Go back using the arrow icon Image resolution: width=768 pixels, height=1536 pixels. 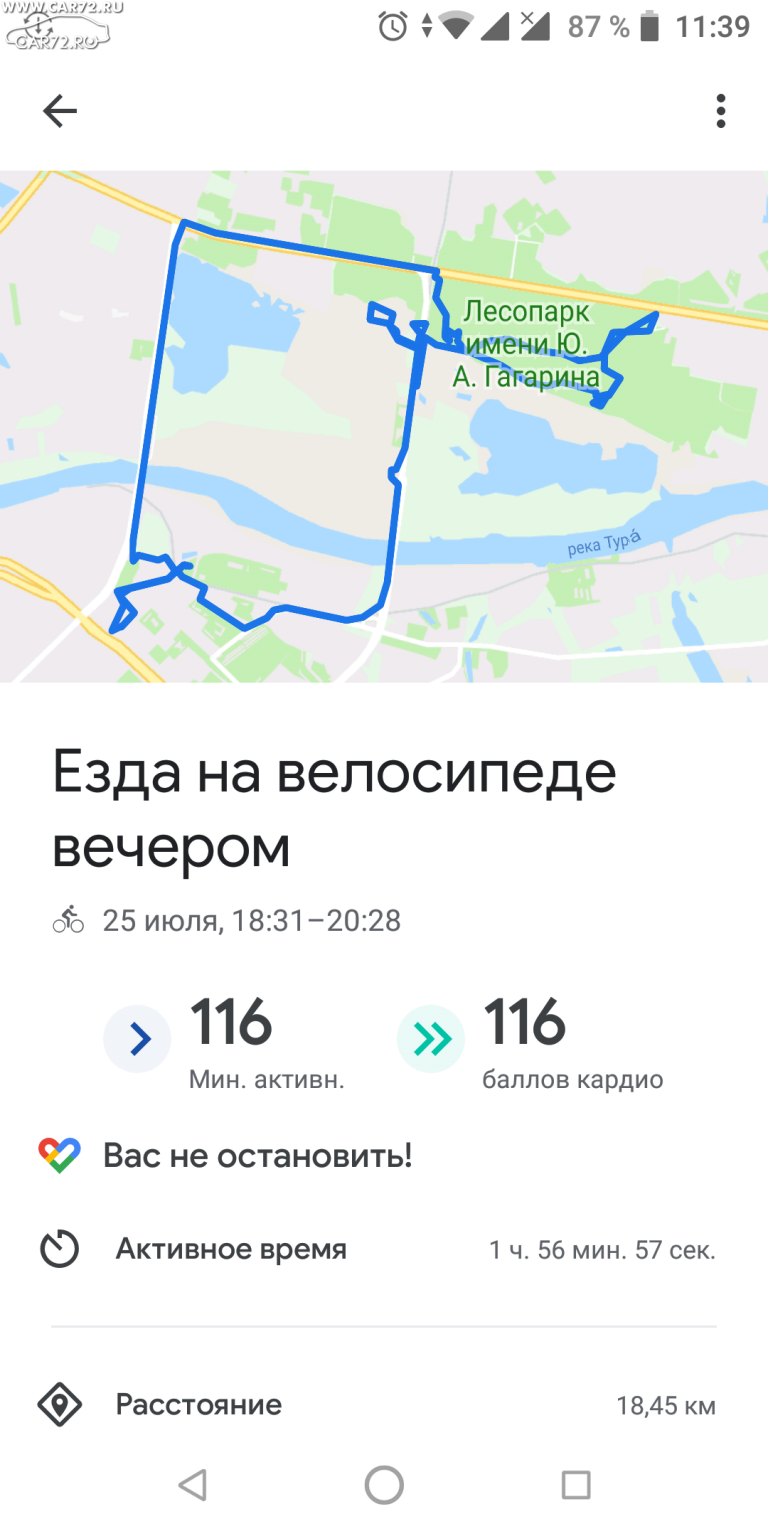click(x=60, y=111)
